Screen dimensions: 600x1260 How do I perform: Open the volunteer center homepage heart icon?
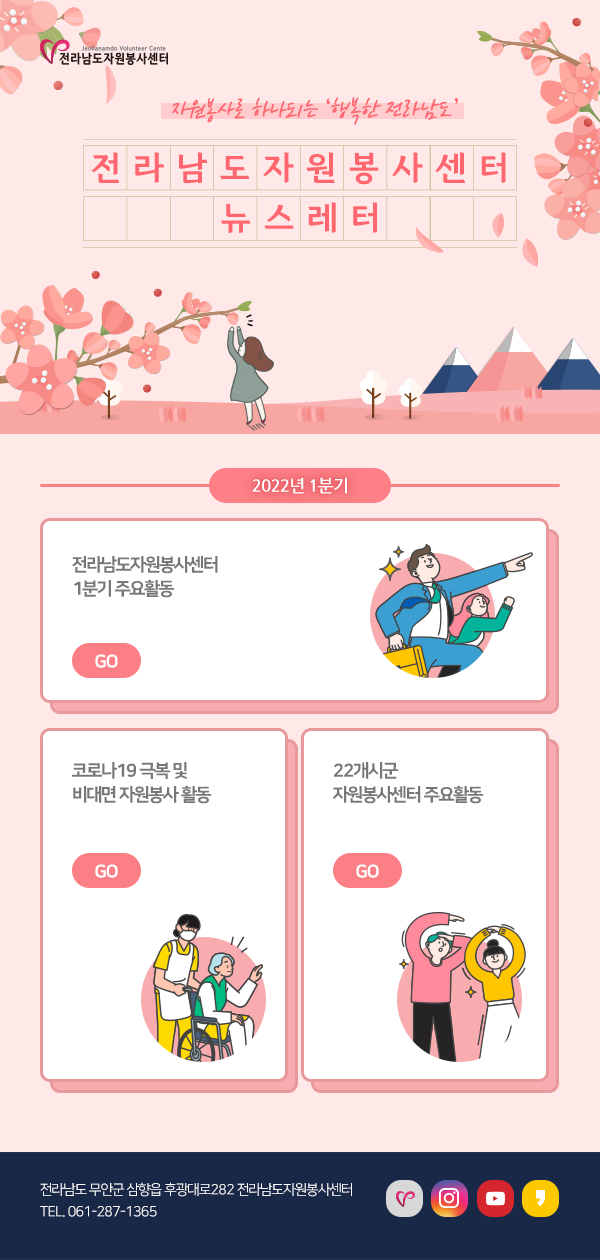coord(404,1198)
